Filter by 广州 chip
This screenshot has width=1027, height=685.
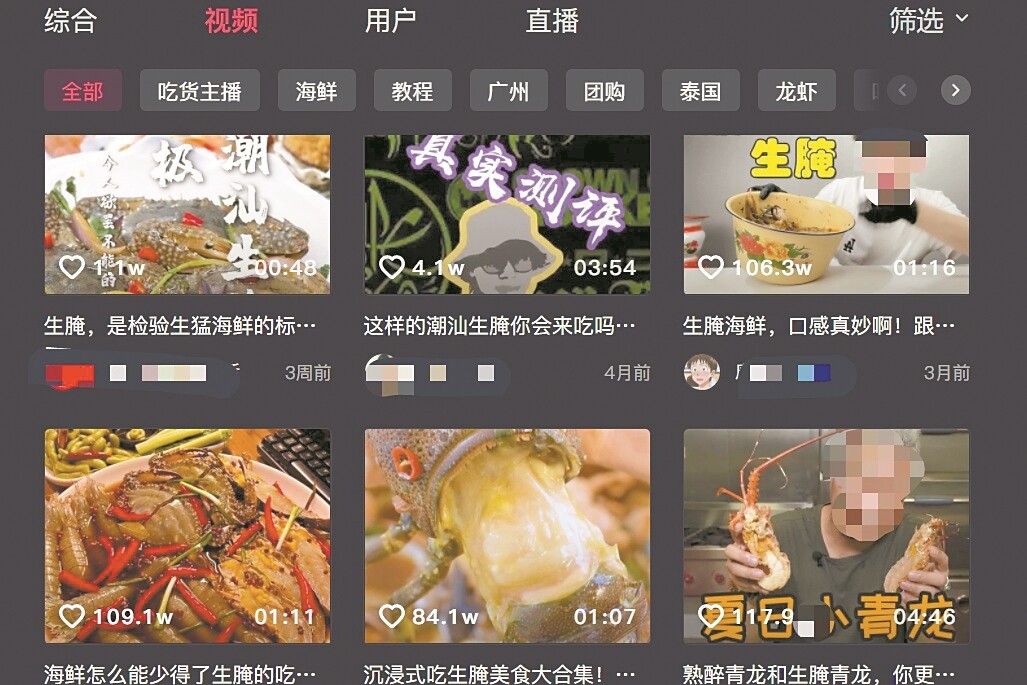508,91
